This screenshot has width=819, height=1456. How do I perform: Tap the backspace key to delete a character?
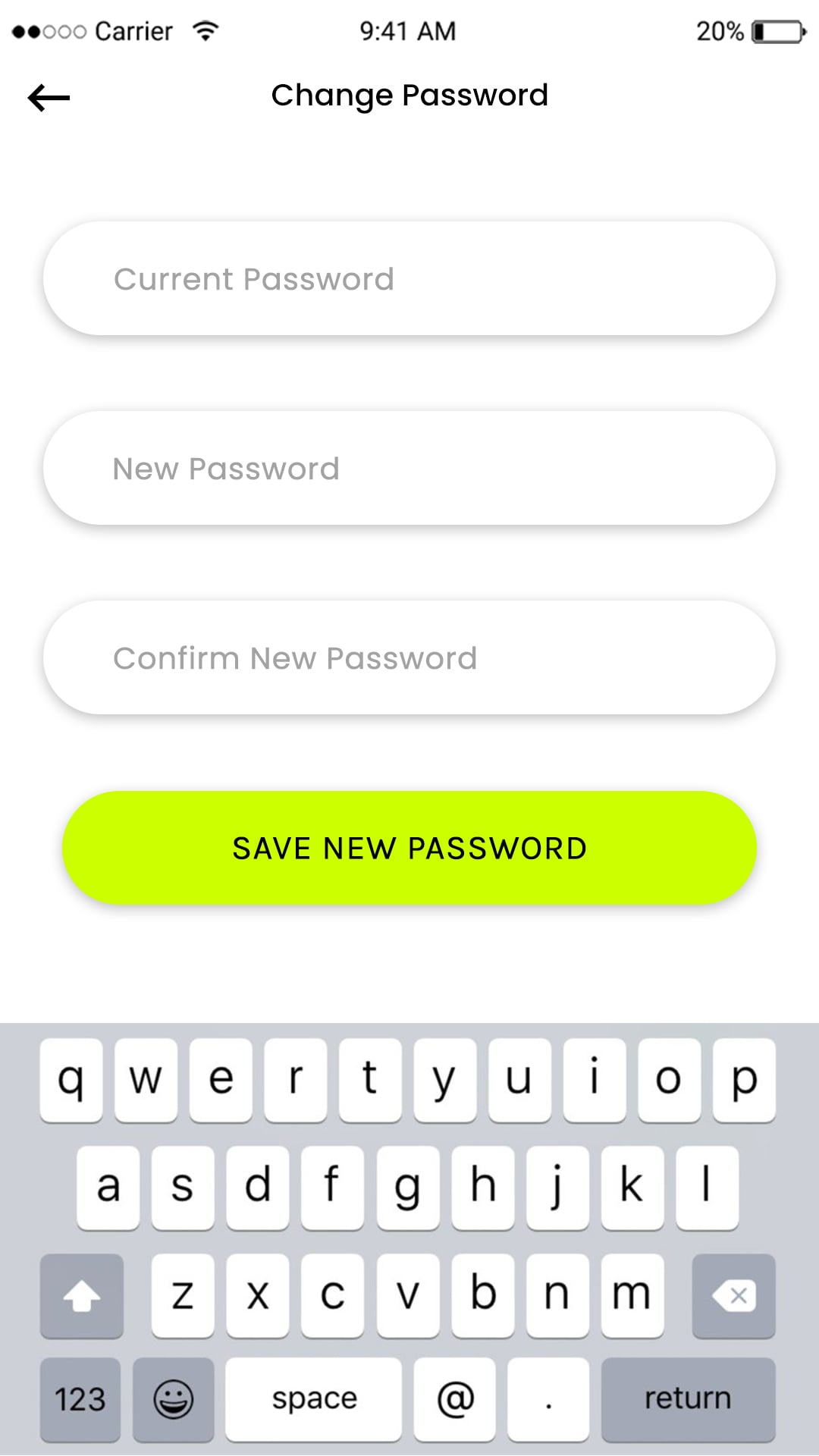click(x=733, y=1293)
